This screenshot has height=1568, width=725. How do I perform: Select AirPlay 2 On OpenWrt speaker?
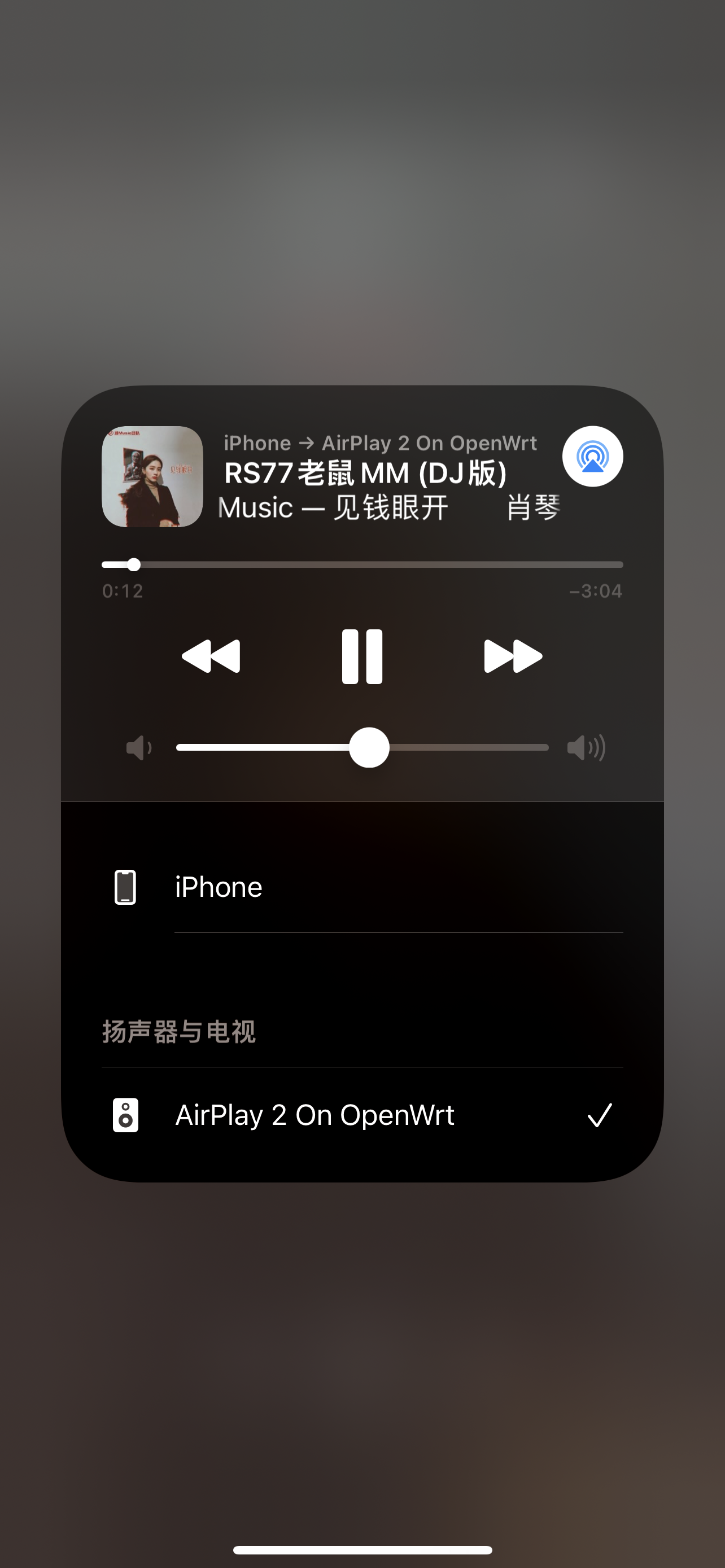pos(362,1115)
